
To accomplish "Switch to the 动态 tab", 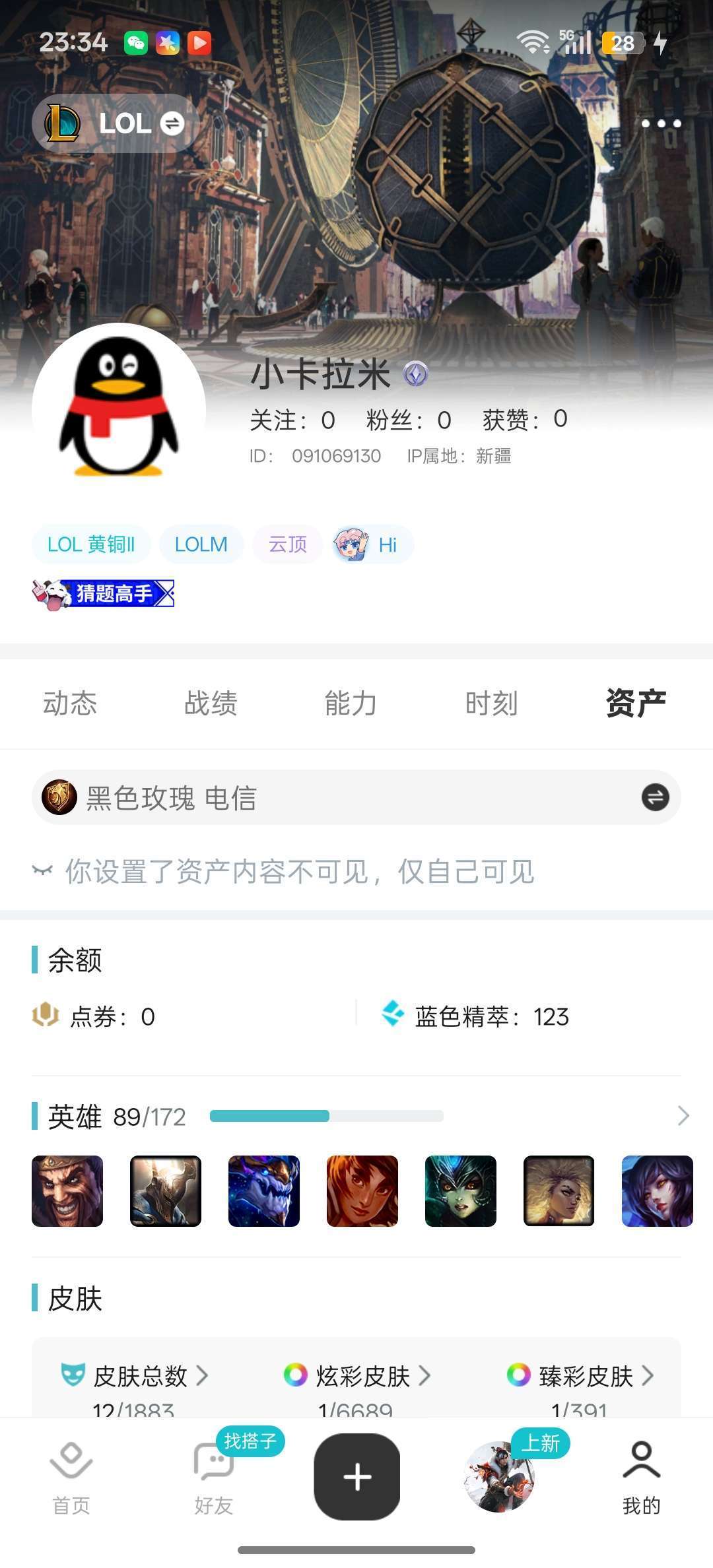I will (x=70, y=703).
